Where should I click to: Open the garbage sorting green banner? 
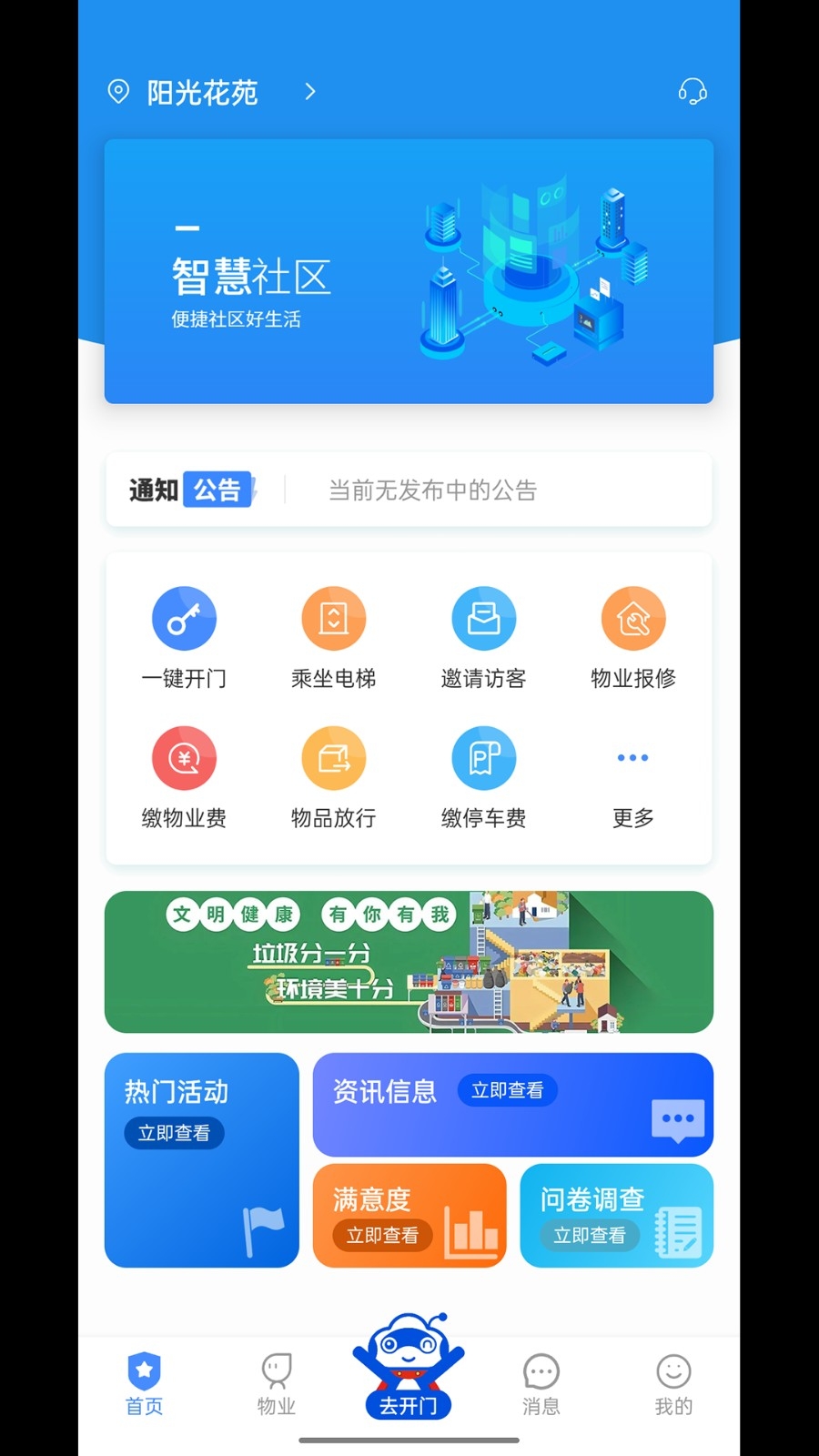(409, 962)
